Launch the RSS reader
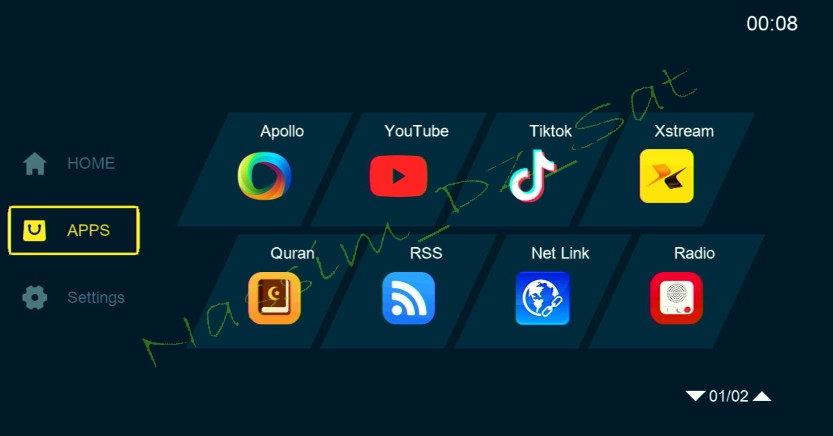833x436 pixels. (408, 298)
